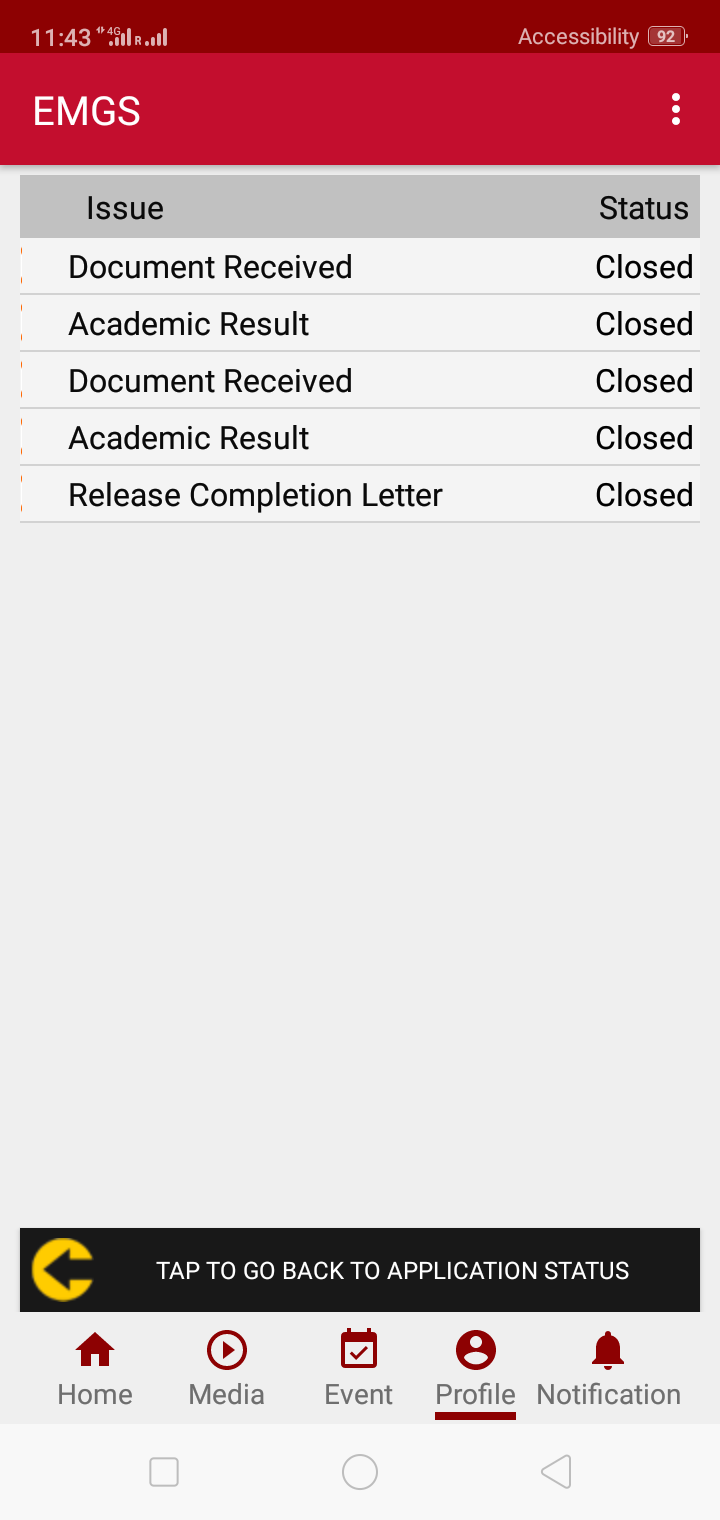Viewport: 720px width, 1520px height.
Task: Select the Profile tab
Action: coord(476,1370)
